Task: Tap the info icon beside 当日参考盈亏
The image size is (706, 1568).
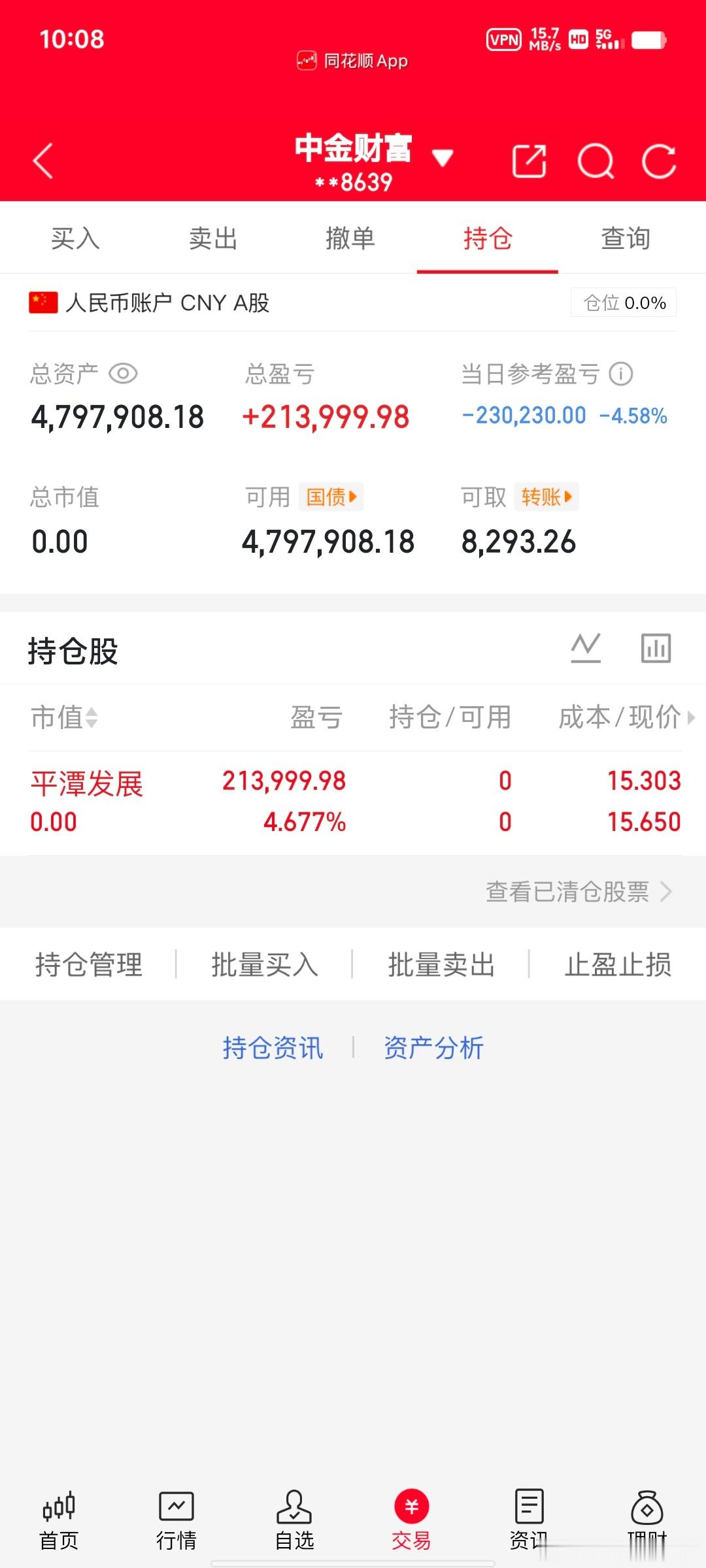Action: 620,373
